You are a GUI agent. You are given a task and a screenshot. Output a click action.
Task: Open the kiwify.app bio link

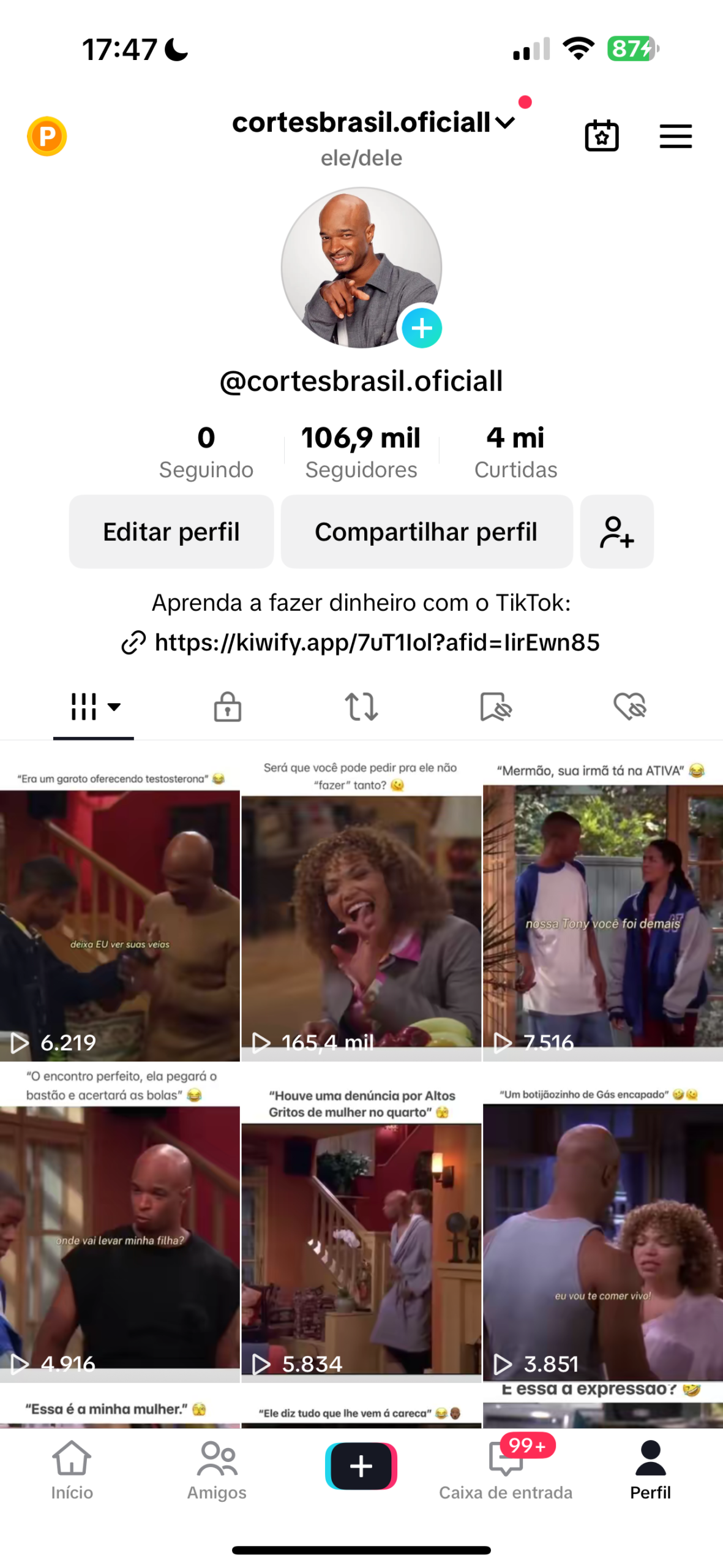[x=376, y=643]
